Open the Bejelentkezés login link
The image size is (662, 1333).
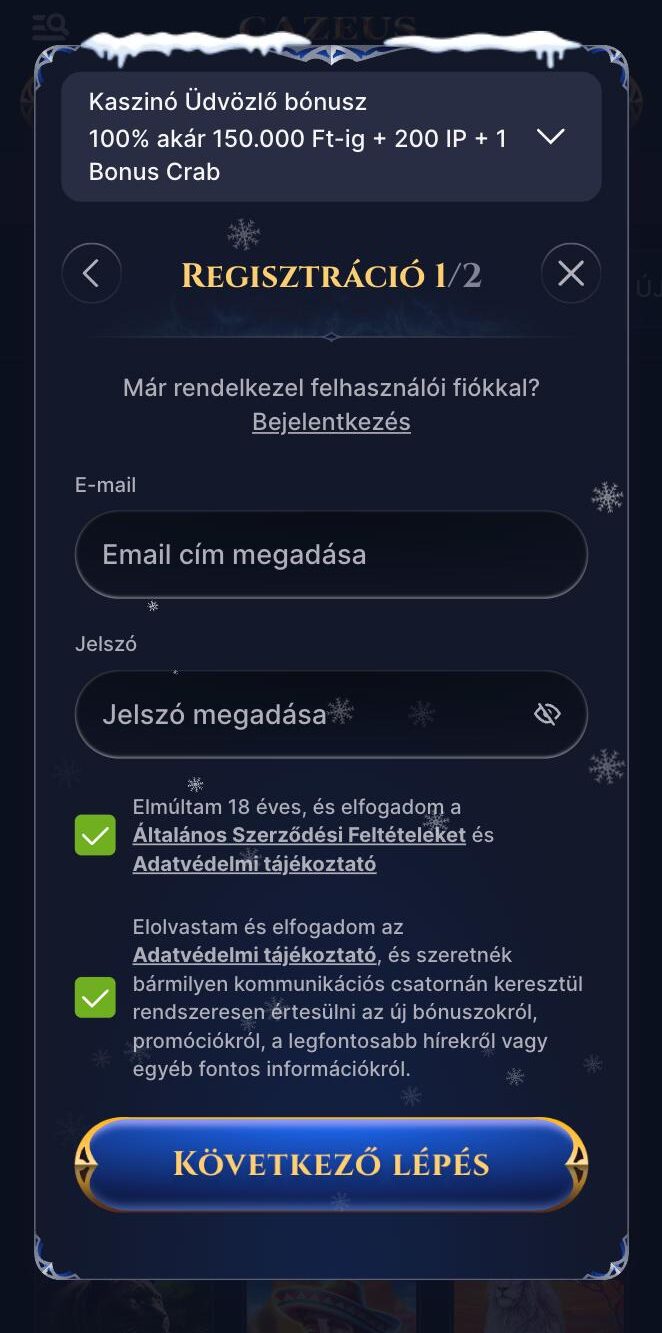[x=331, y=422]
